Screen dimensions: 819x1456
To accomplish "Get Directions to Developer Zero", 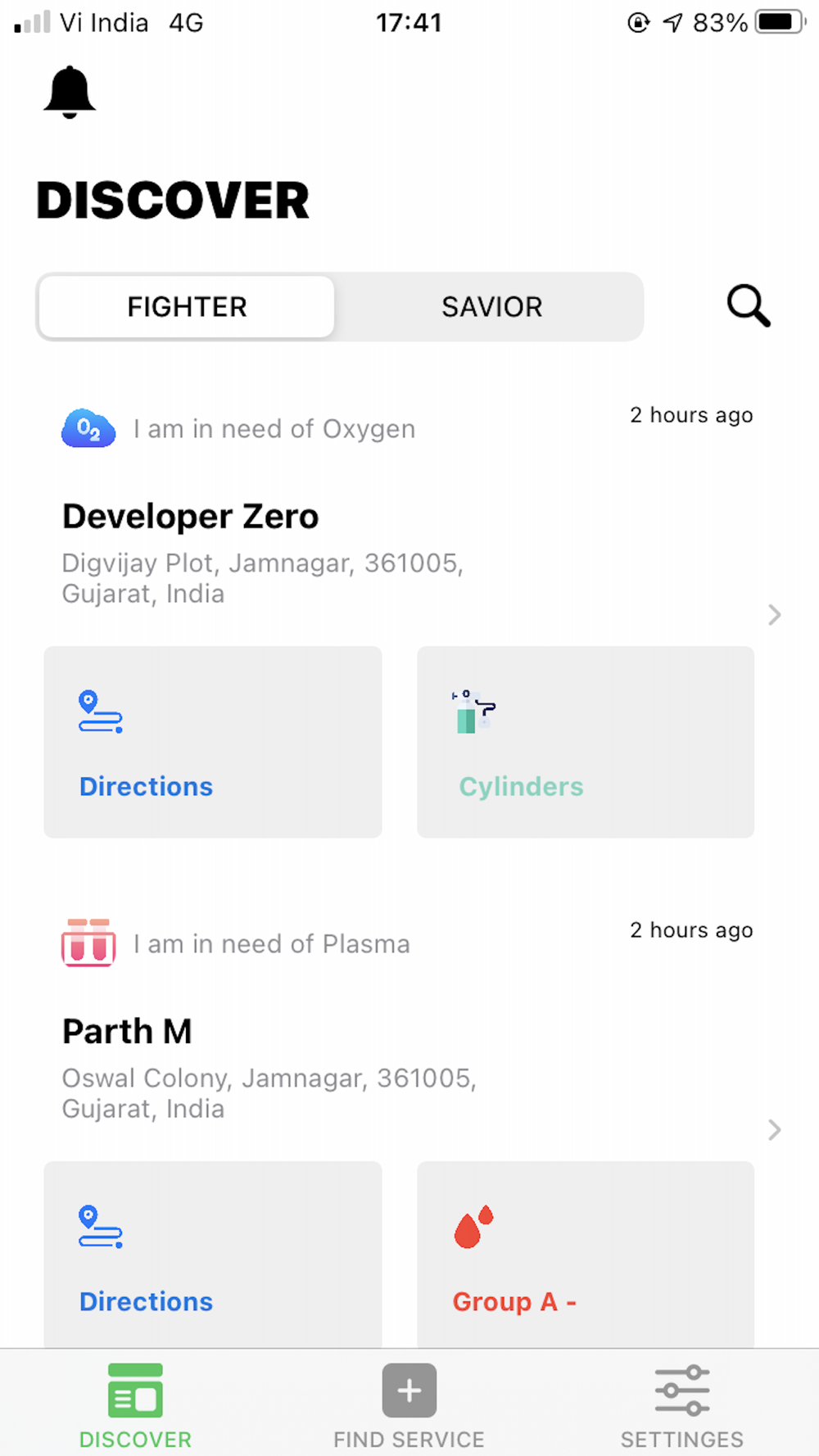I will coord(213,742).
